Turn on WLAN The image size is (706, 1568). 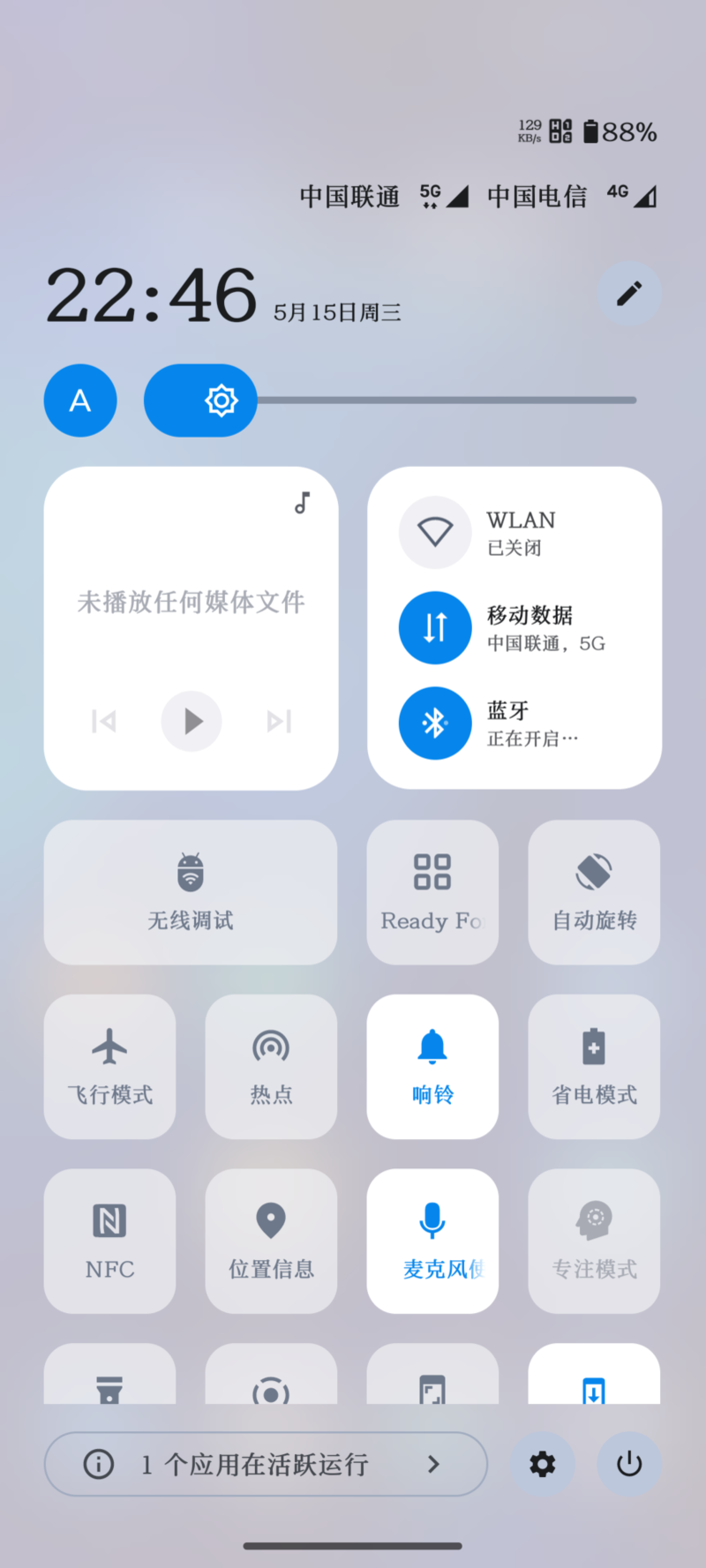[x=435, y=532]
